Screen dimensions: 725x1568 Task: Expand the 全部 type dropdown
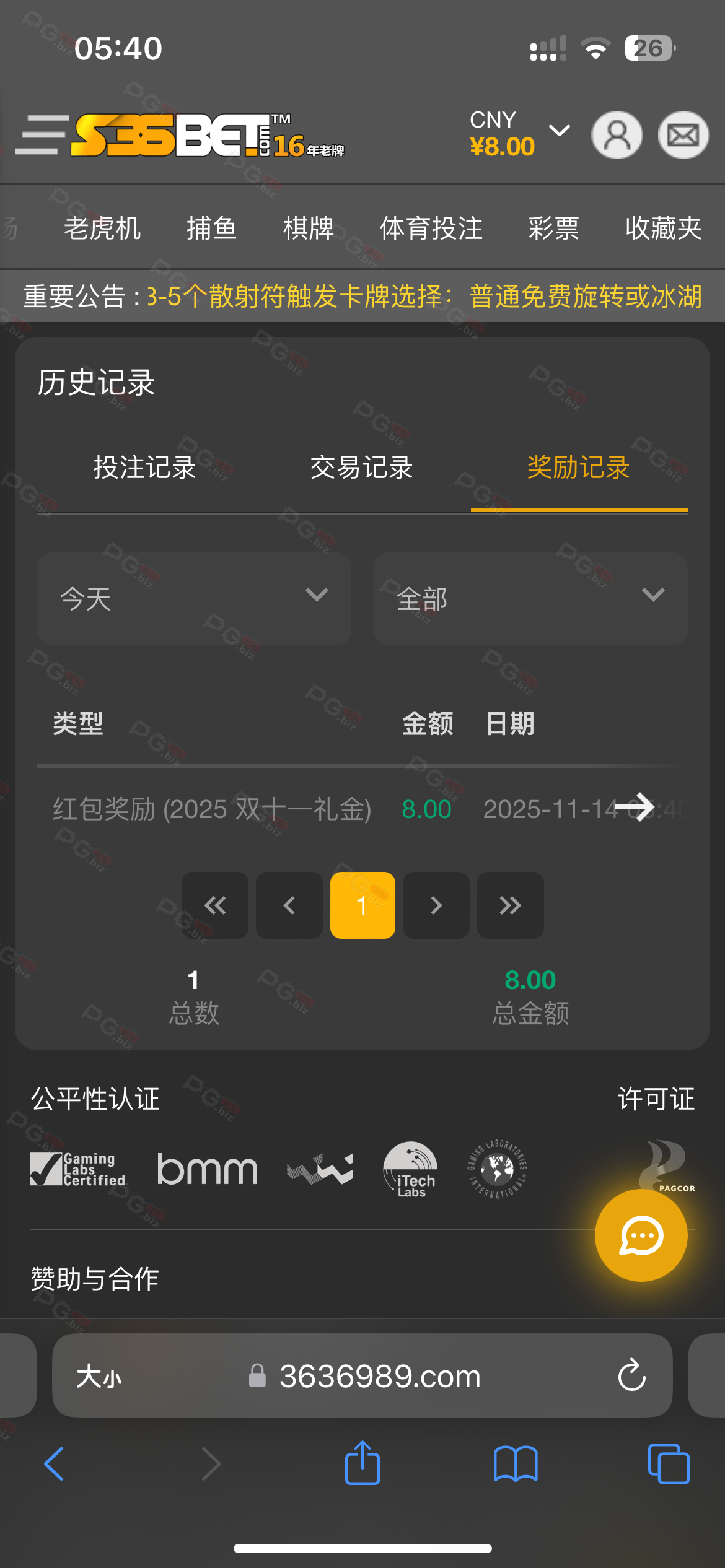530,598
